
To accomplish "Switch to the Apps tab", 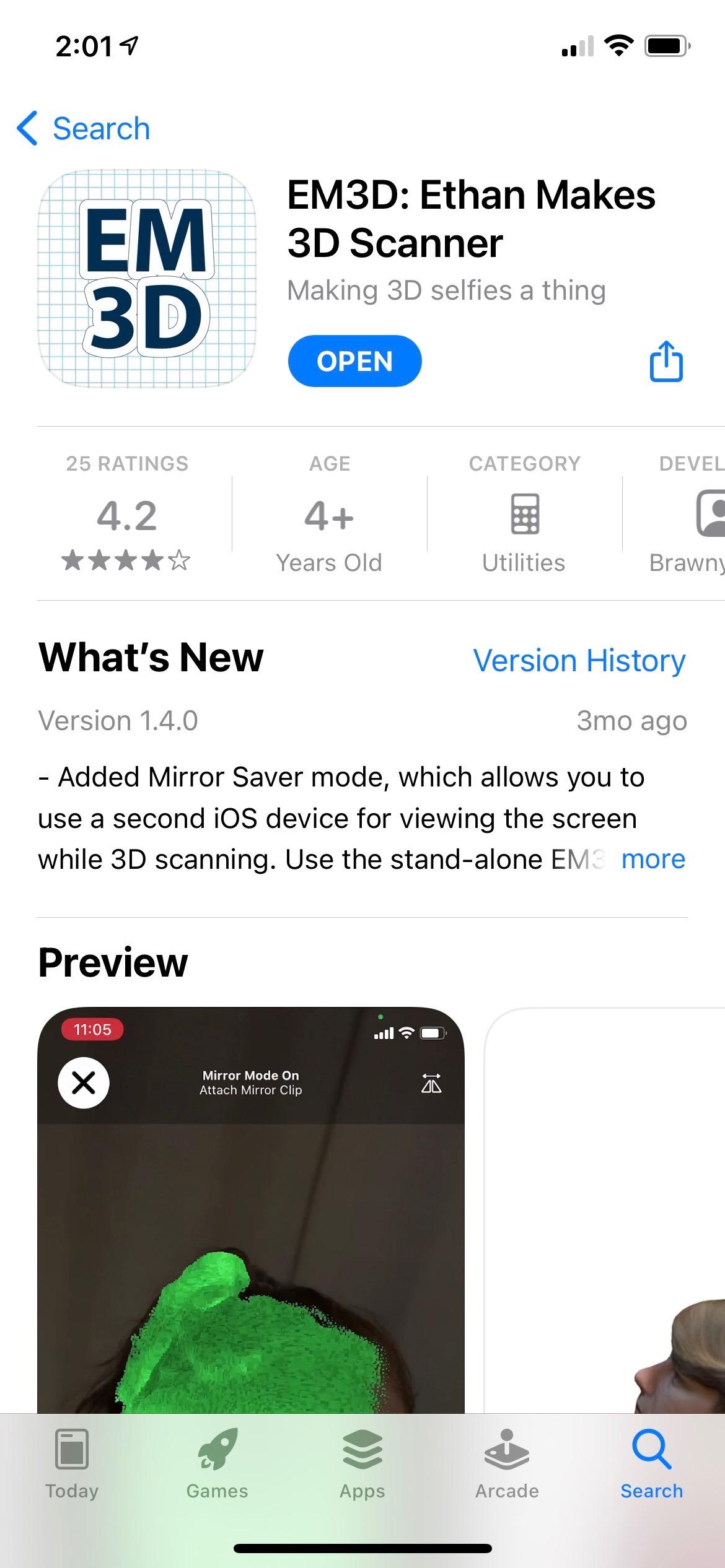I will pos(362,1464).
